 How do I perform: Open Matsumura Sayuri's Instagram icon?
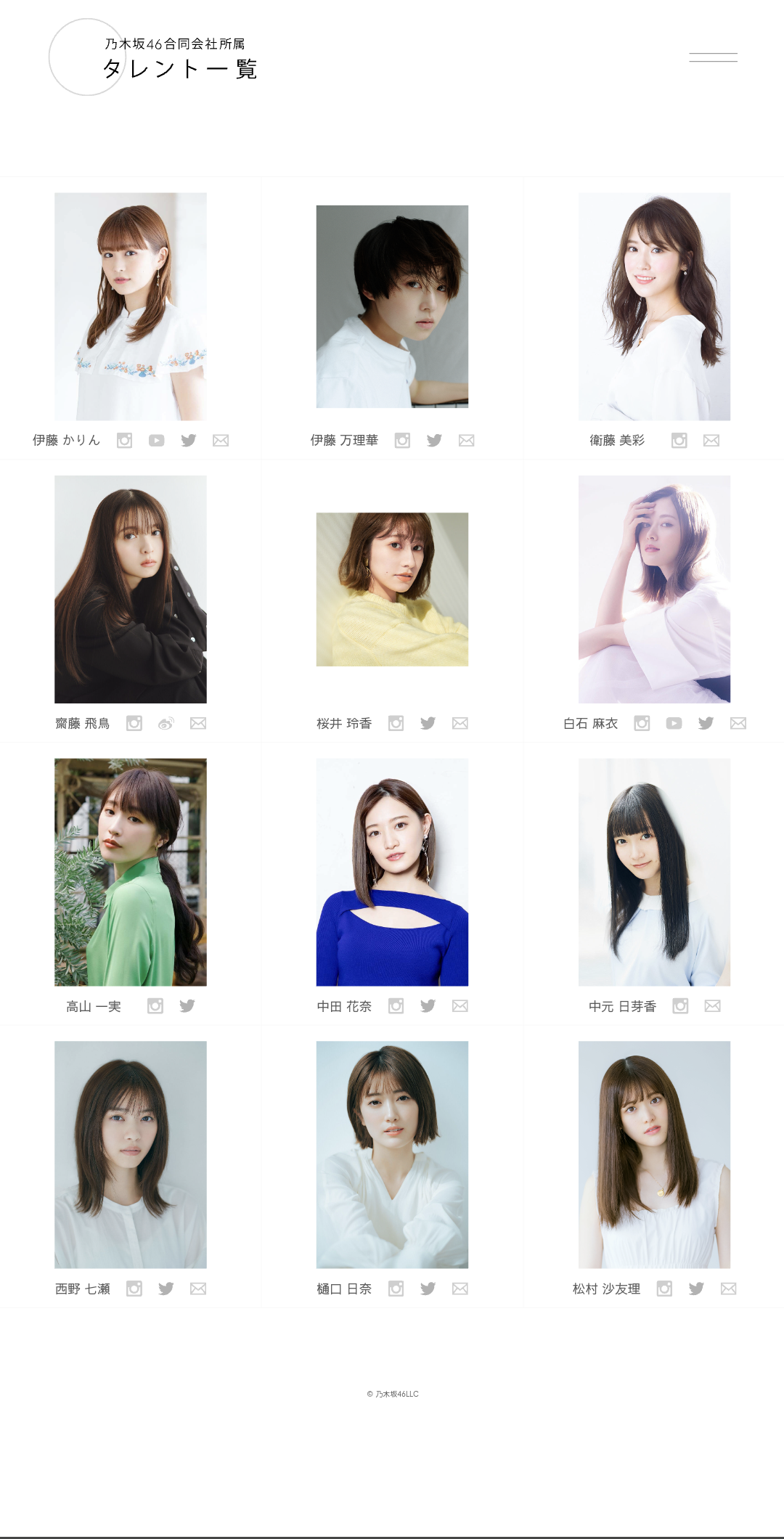coord(663,1289)
